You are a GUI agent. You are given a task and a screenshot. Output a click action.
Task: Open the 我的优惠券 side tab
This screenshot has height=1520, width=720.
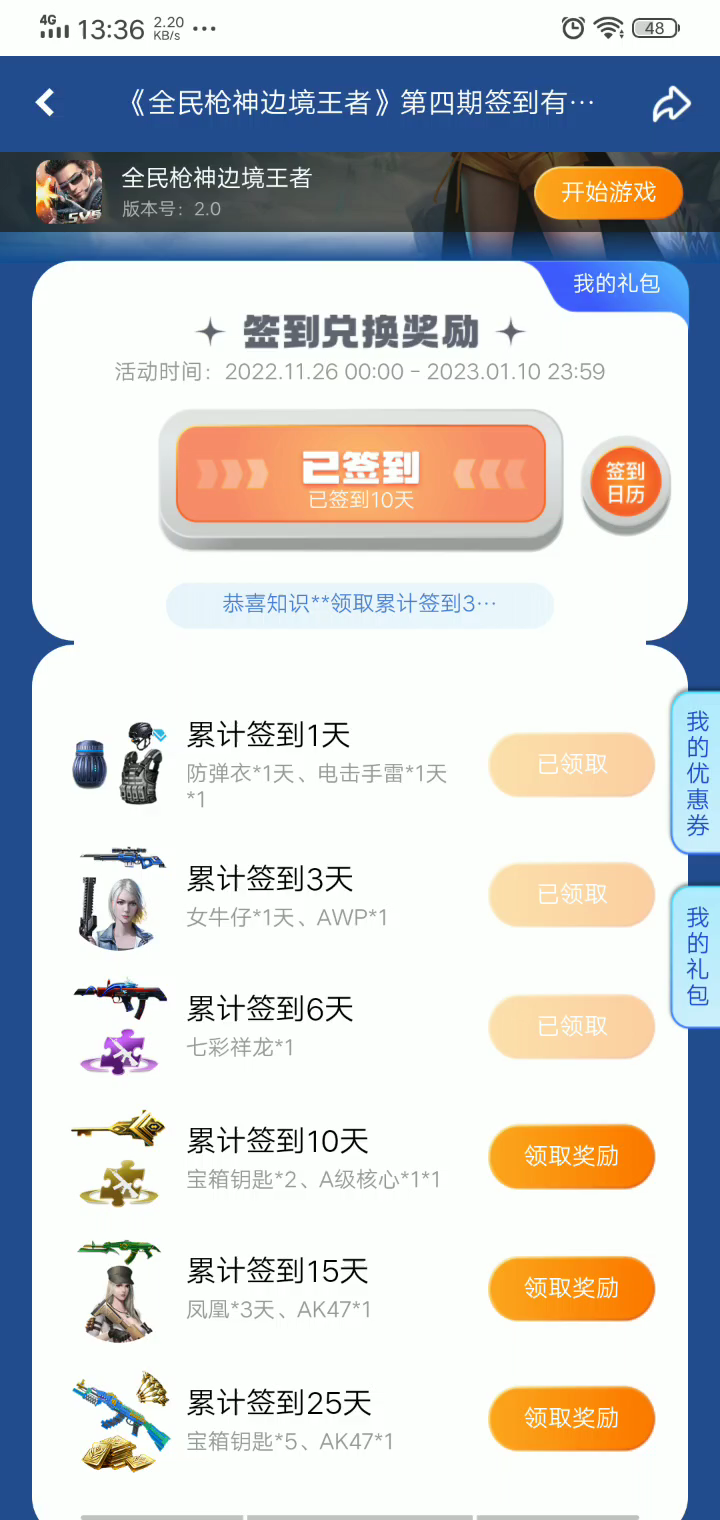698,773
